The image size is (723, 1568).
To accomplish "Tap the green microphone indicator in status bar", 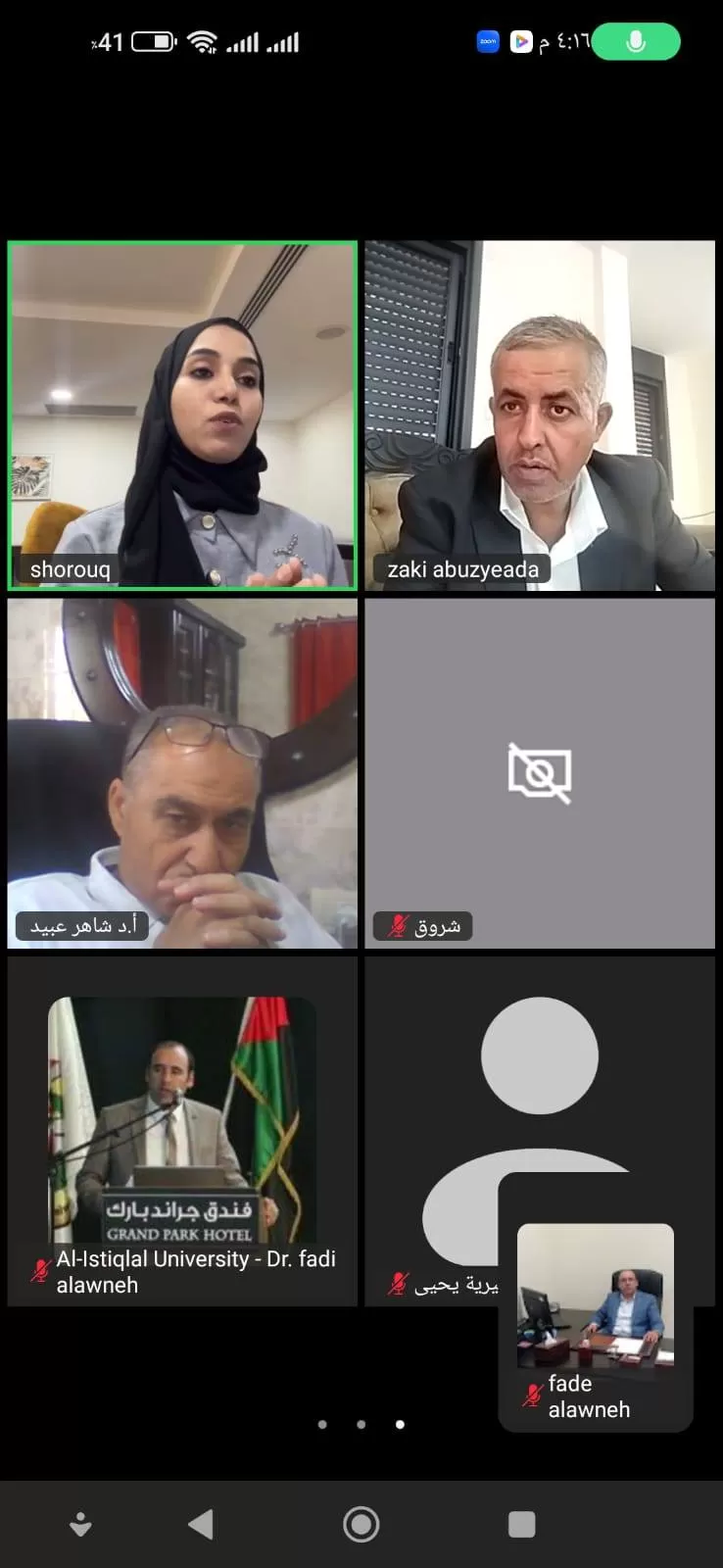I will coord(636,42).
